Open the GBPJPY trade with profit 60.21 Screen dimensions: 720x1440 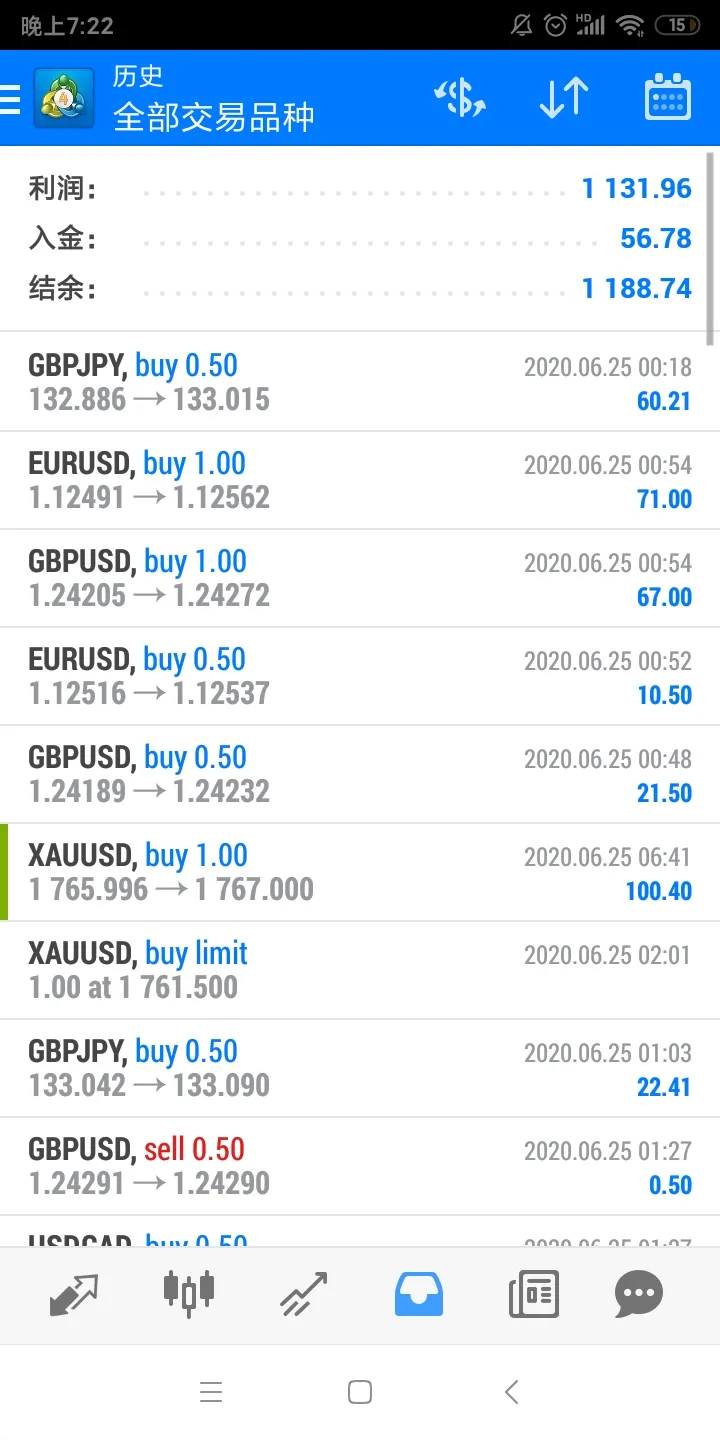click(360, 383)
